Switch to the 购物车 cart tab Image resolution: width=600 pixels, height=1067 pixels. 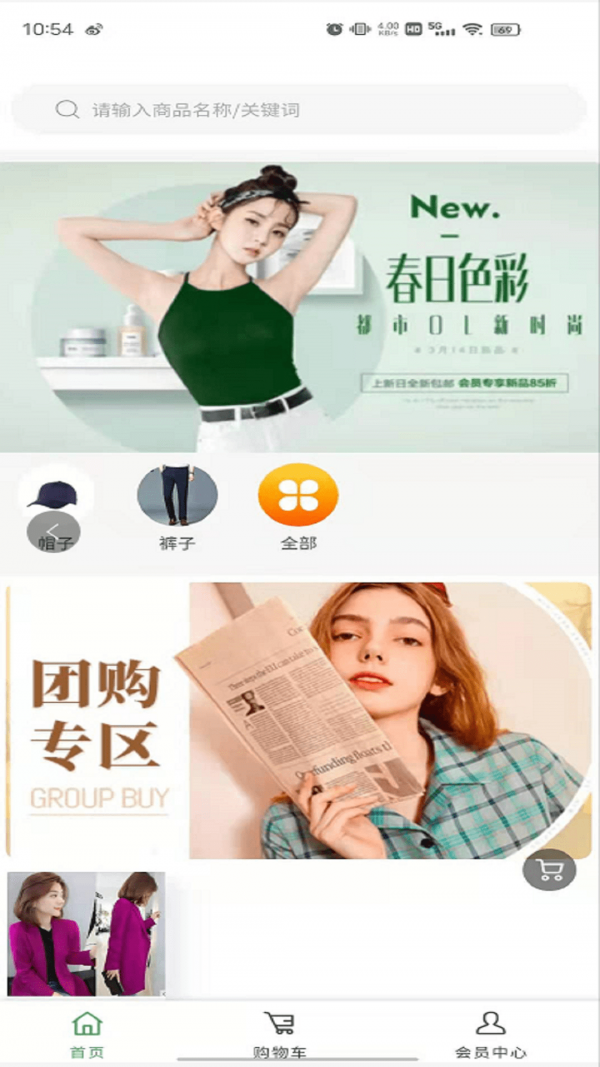point(279,1035)
